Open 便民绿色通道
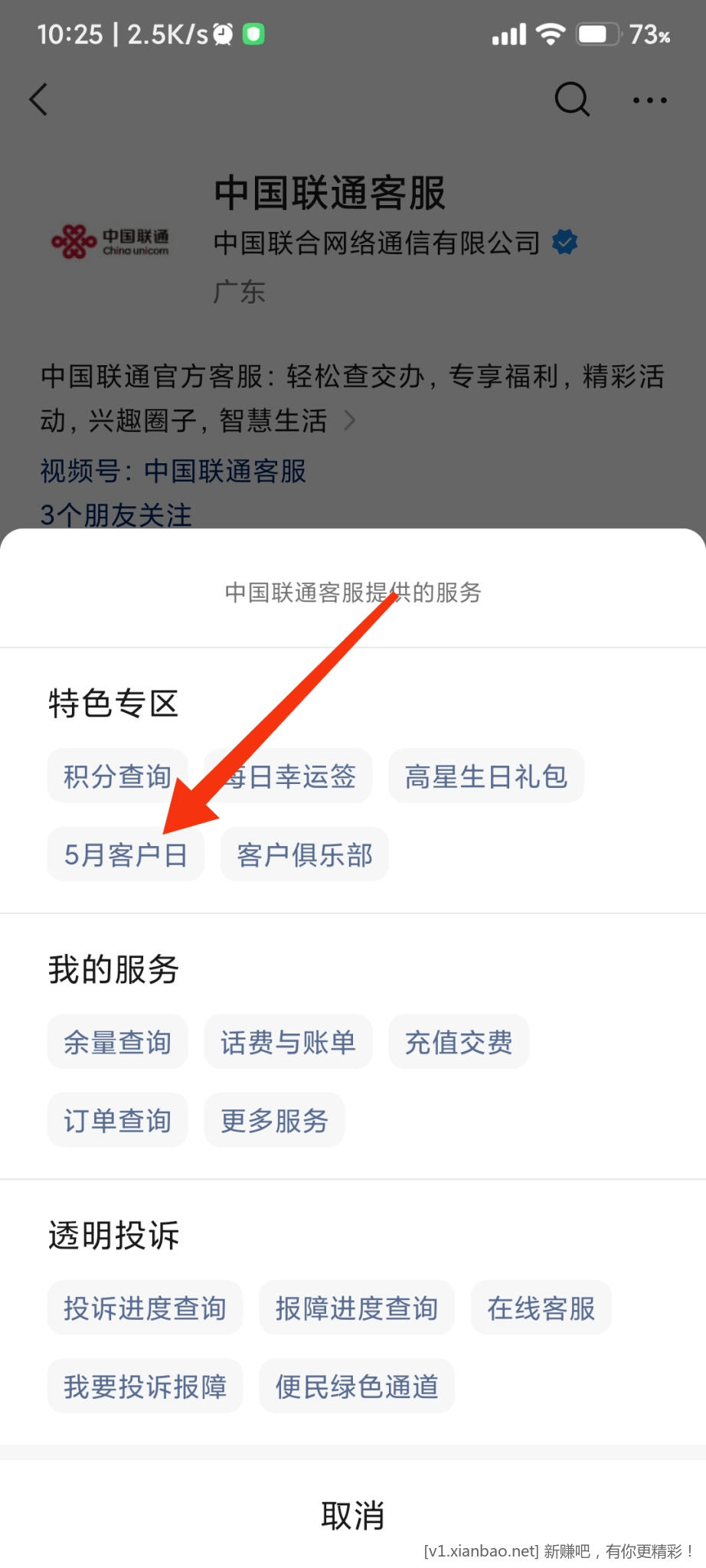Screen dimensions: 706x1568 (356, 1386)
